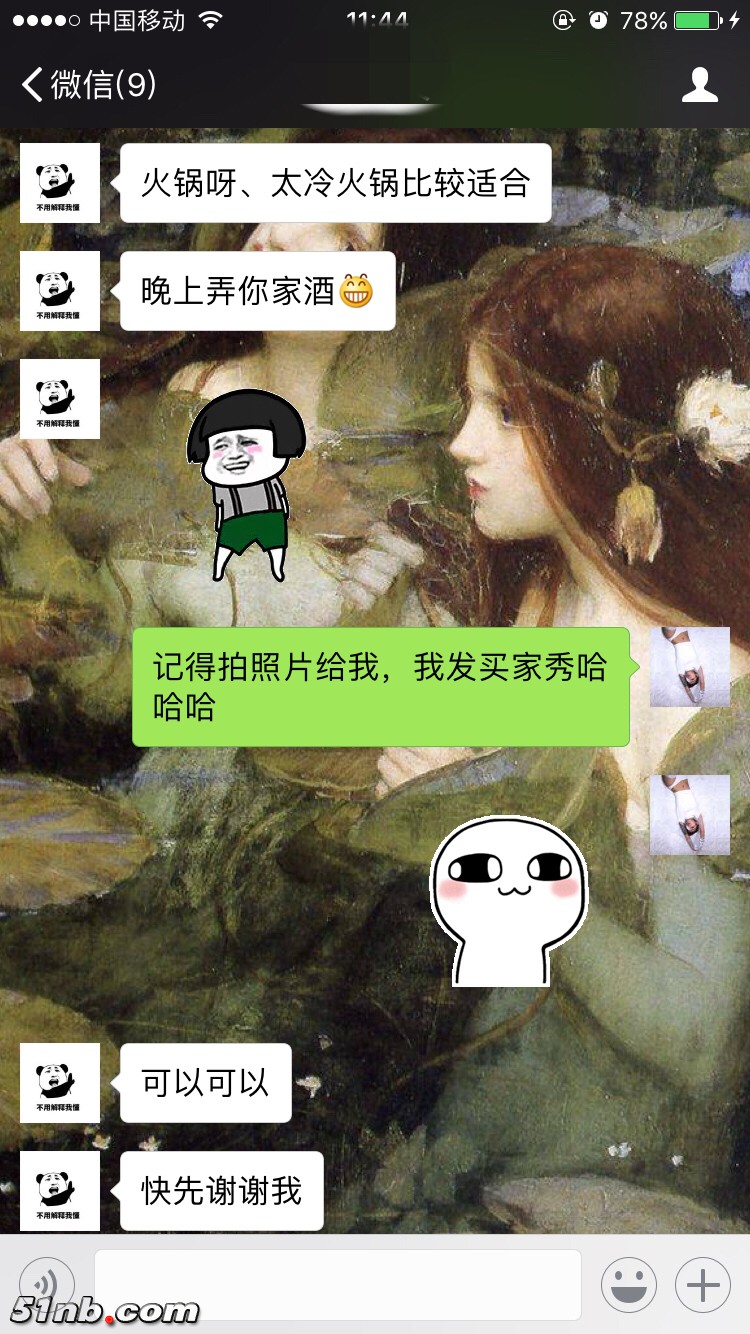Tap the message text field
The height and width of the screenshot is (1334, 750).
click(x=337, y=1284)
